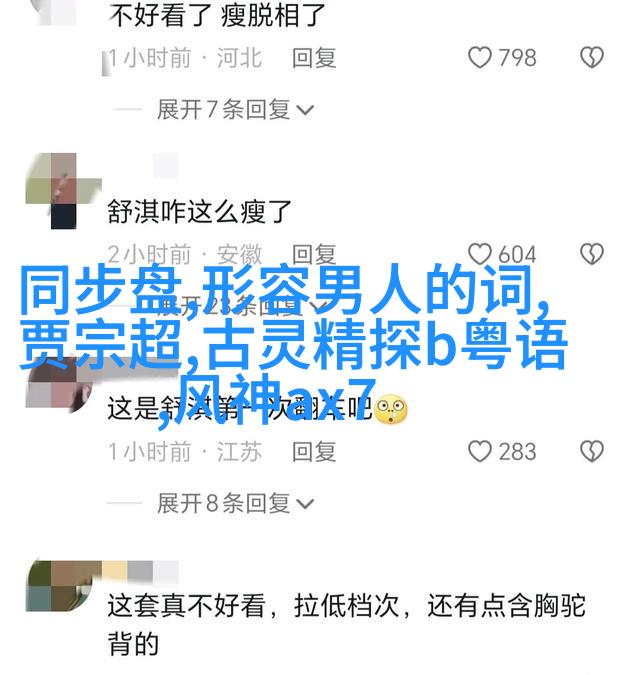Dislike the 江苏 comment

click(x=593, y=452)
